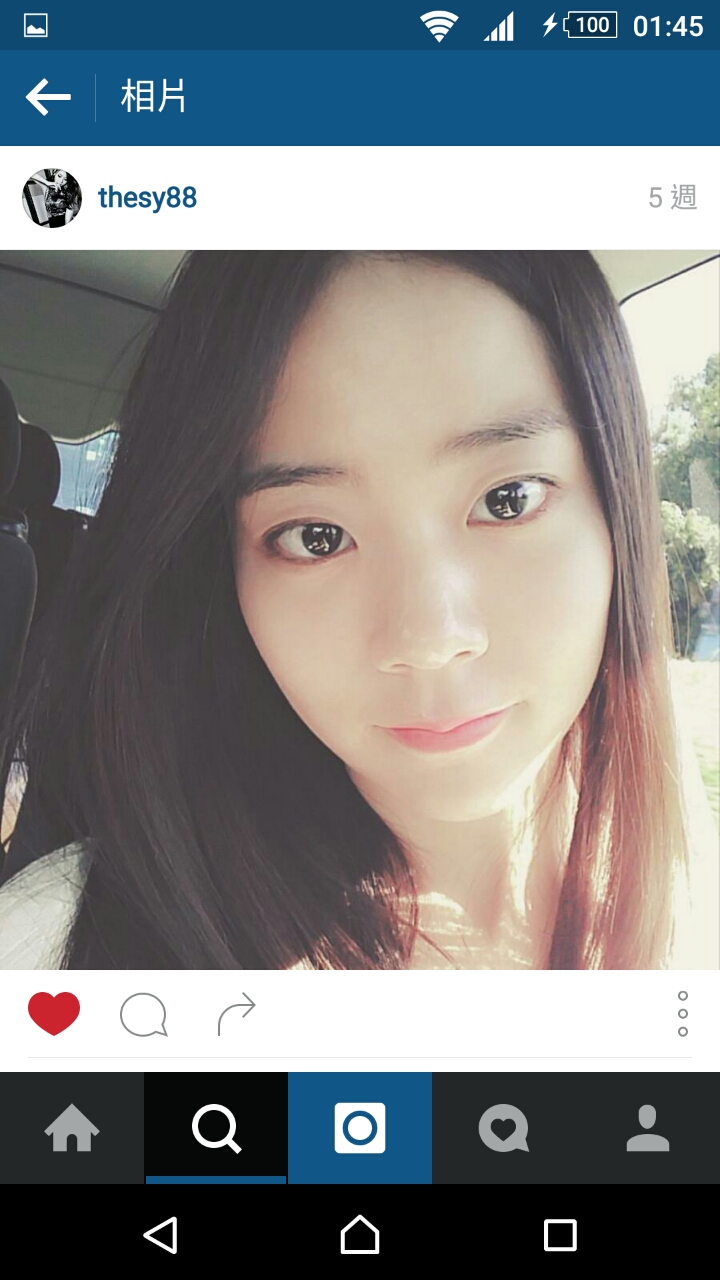Open recent apps from the navigation bar
Viewport: 720px width, 1280px height.
[560, 1235]
